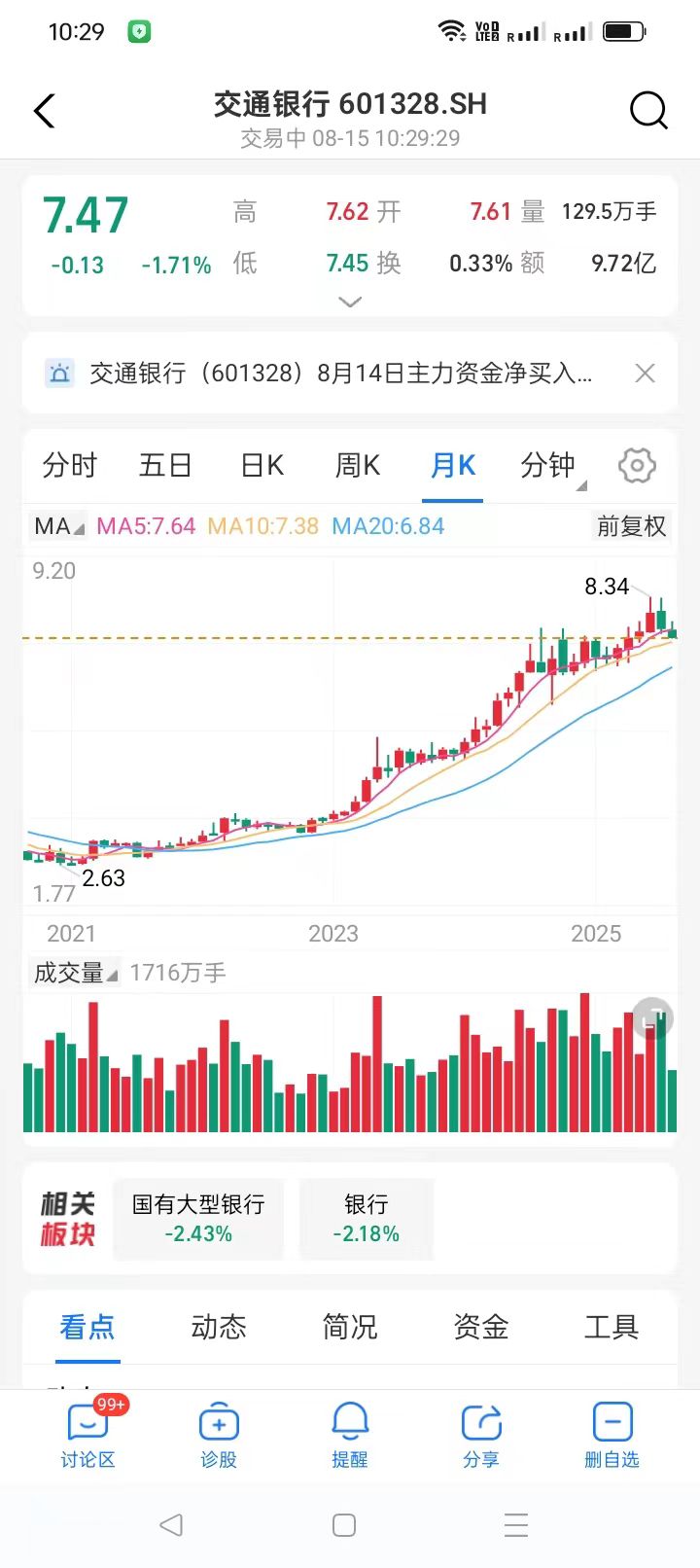This screenshot has height=1568, width=700.
Task: Switch to the 五日 chart tab
Action: point(165,466)
